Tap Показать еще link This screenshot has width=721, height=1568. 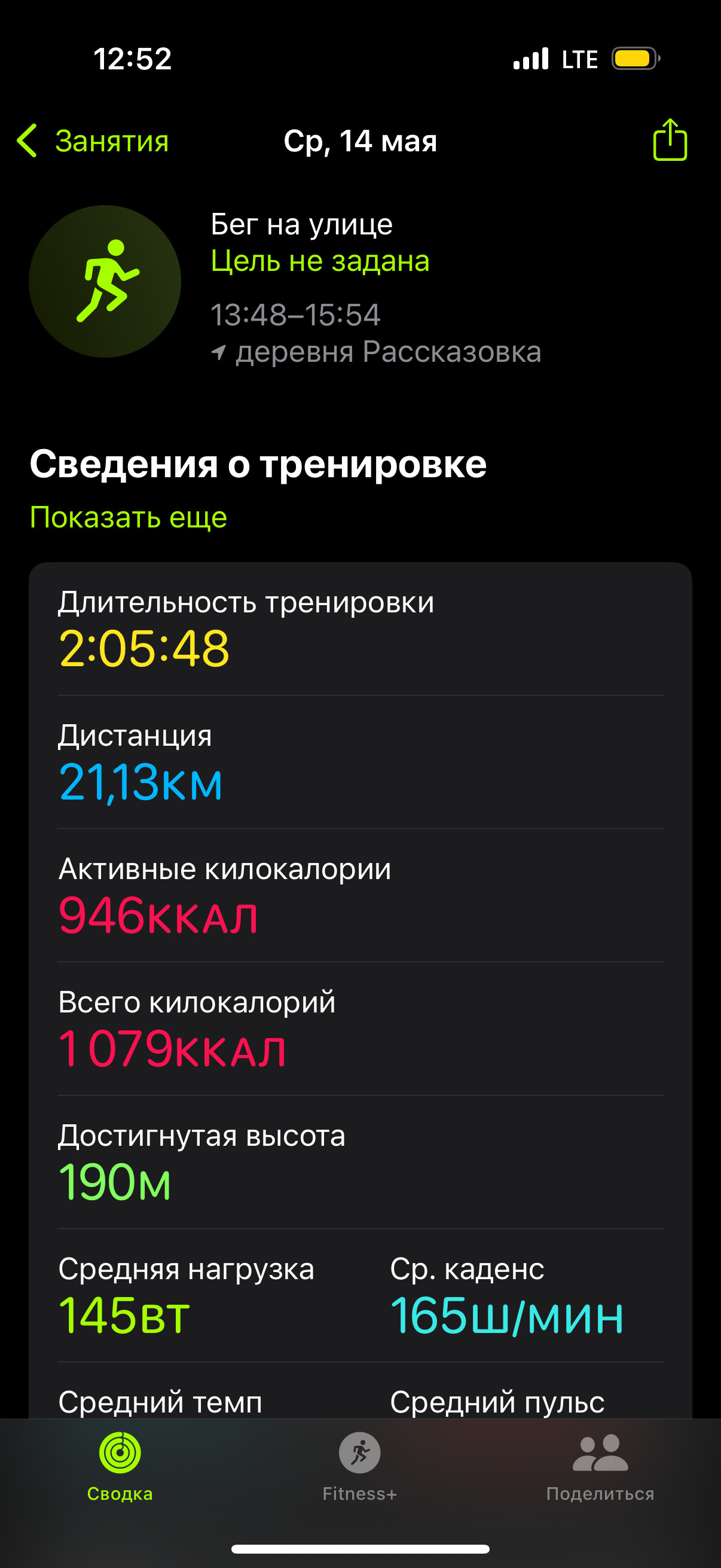129,517
